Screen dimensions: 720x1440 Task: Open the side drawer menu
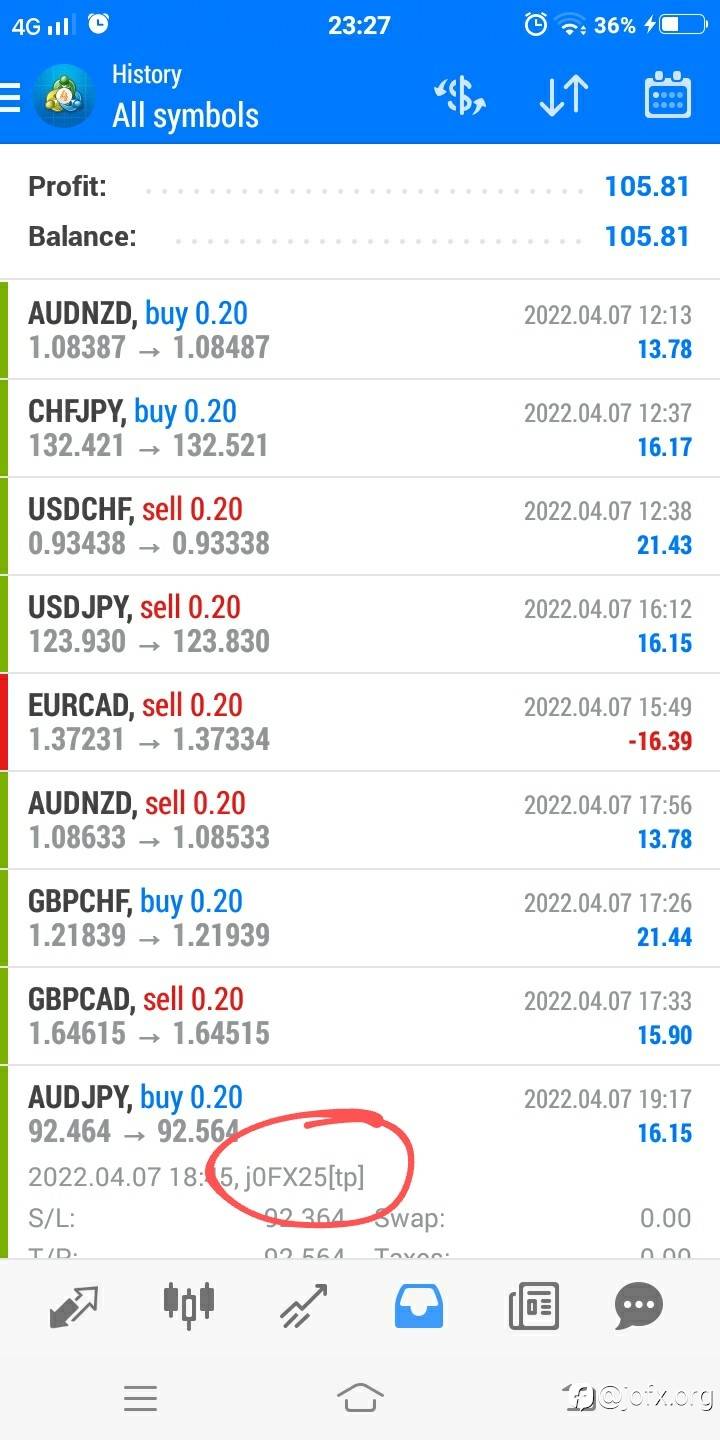pos(12,97)
